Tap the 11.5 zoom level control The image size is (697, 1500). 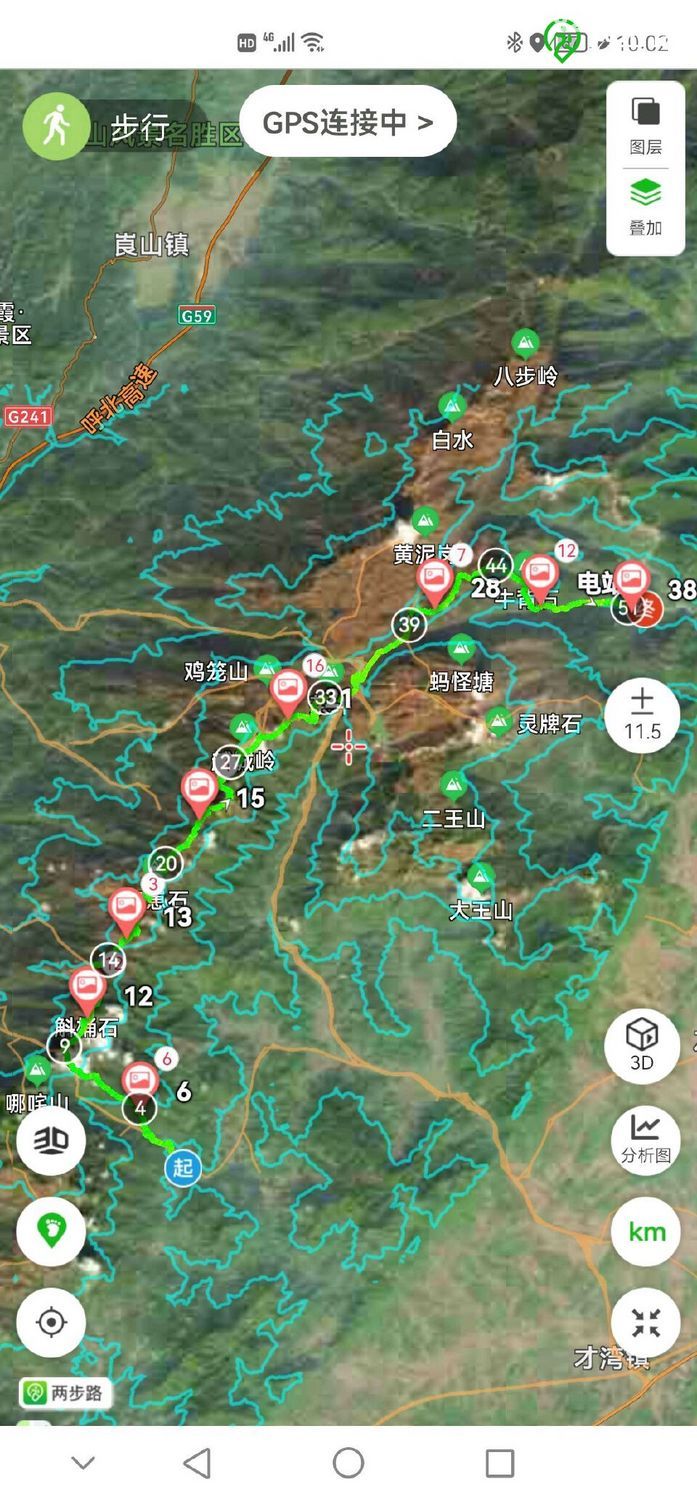point(642,714)
